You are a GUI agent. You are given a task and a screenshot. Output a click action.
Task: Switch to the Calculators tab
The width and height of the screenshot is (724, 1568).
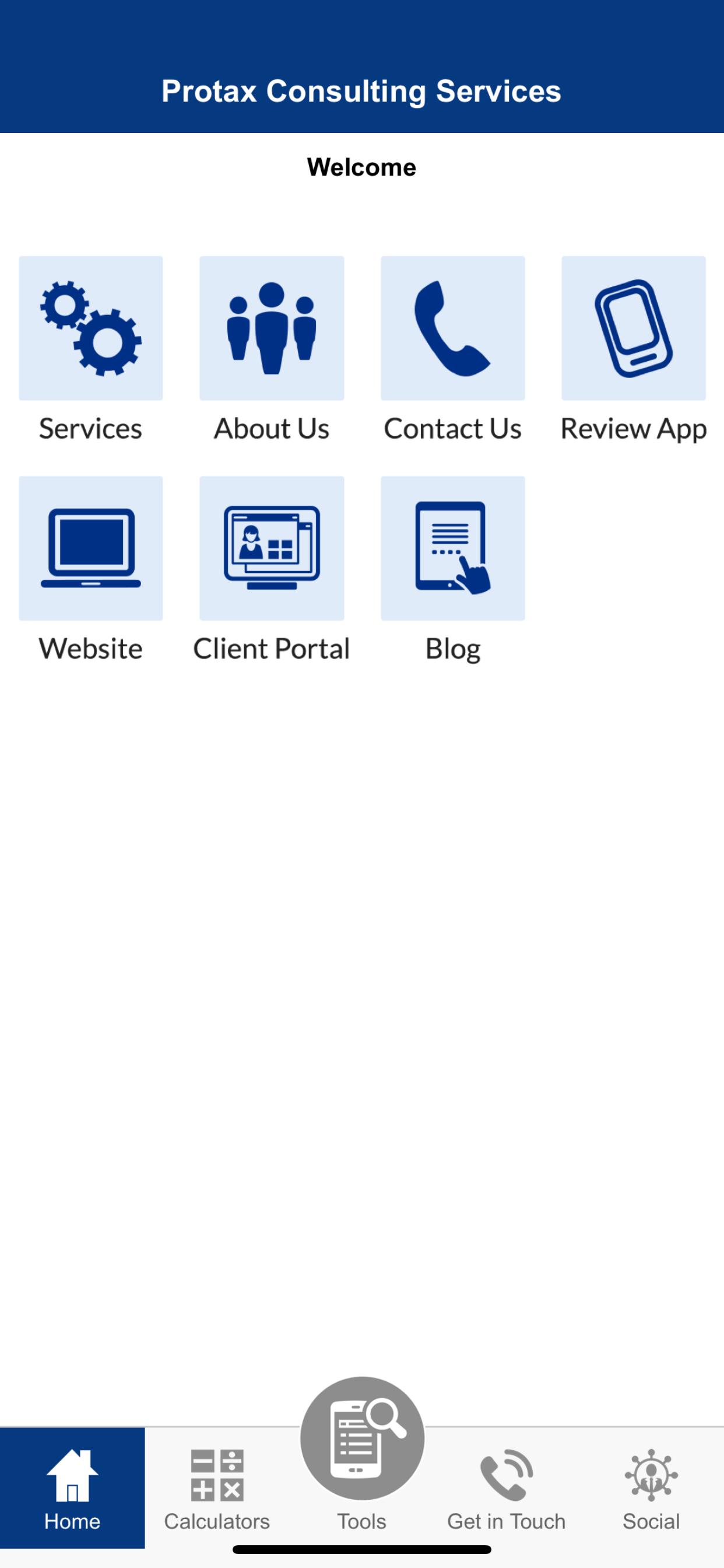[217, 1492]
